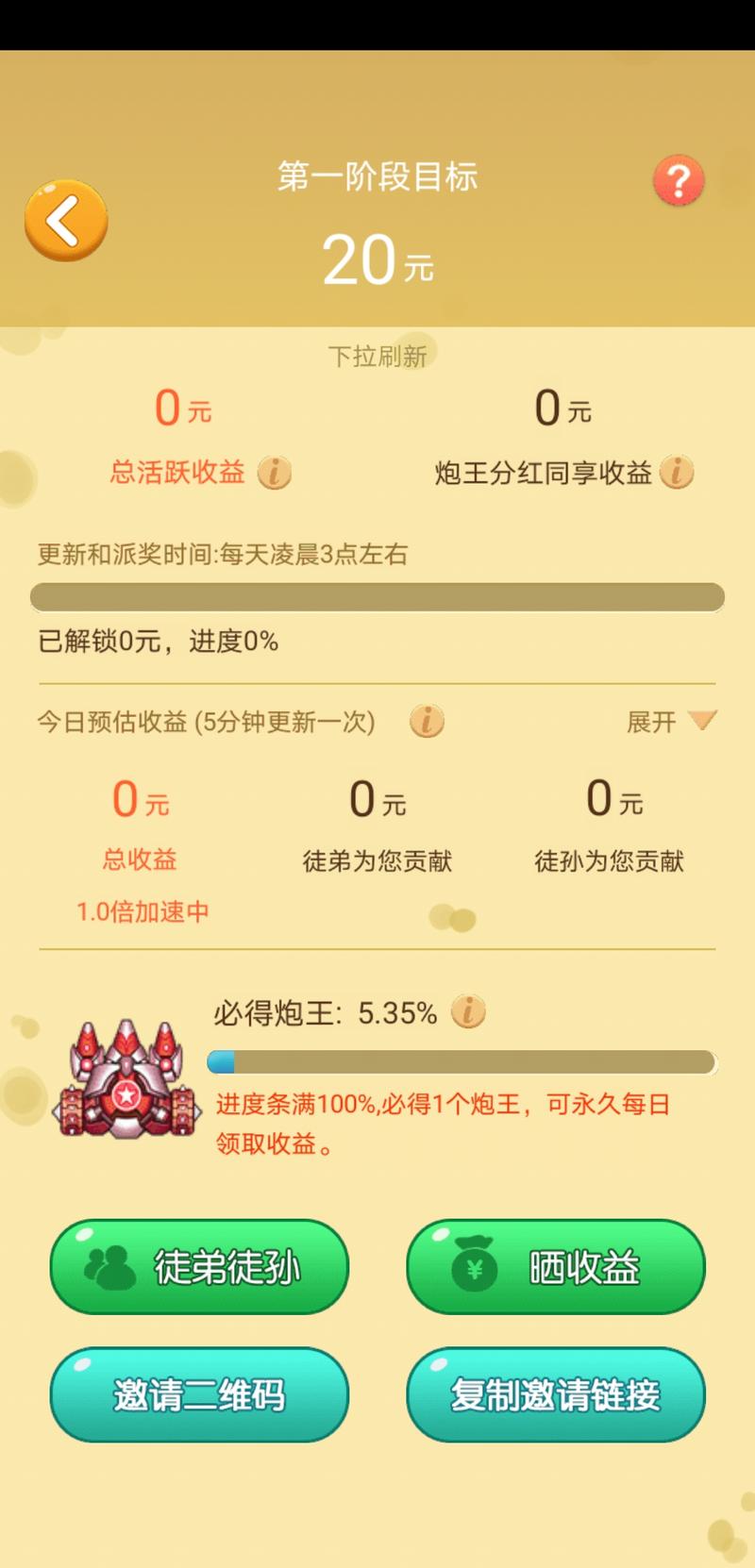Viewport: 755px width, 1568px height.
Task: Tap info icon beside 总活跃收益
Action: [x=275, y=472]
